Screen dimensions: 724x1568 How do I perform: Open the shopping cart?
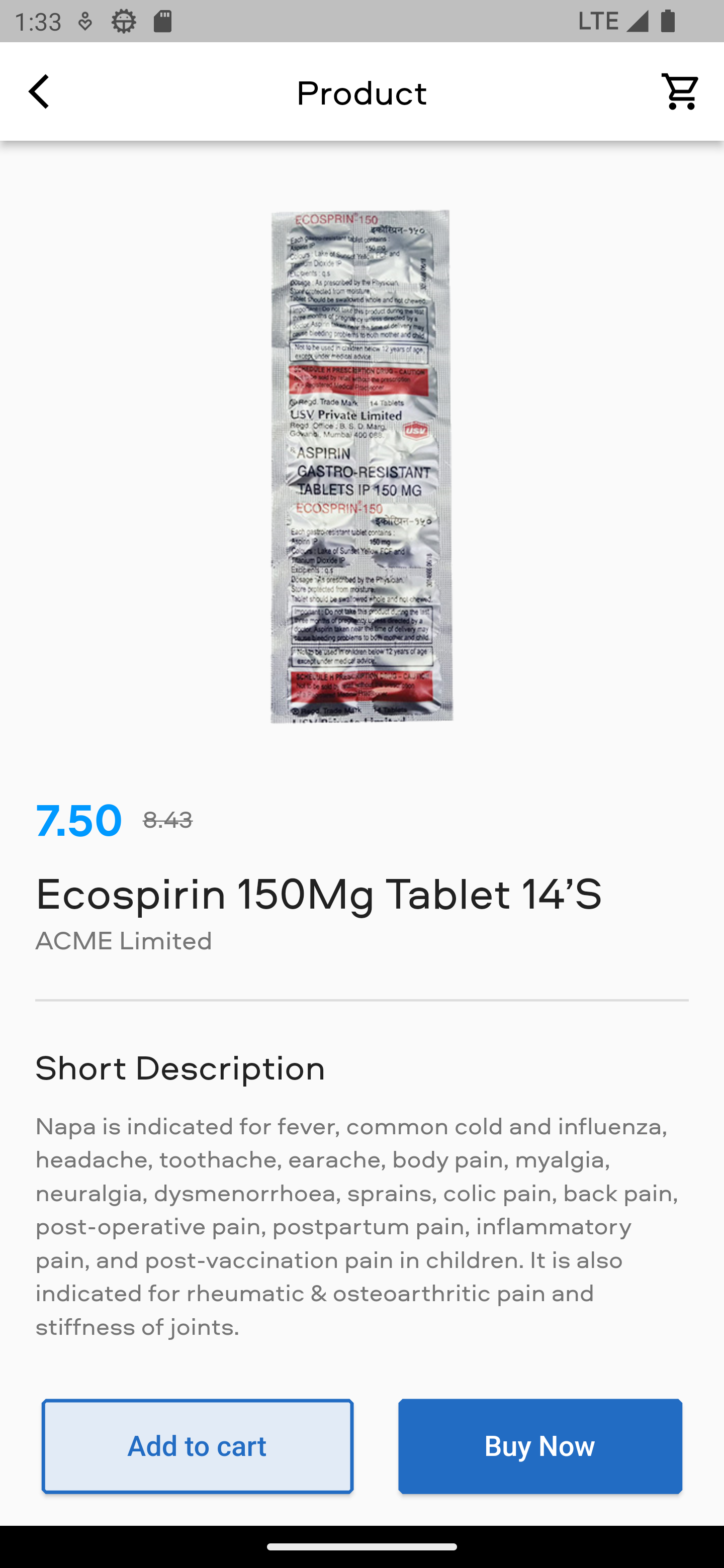680,92
